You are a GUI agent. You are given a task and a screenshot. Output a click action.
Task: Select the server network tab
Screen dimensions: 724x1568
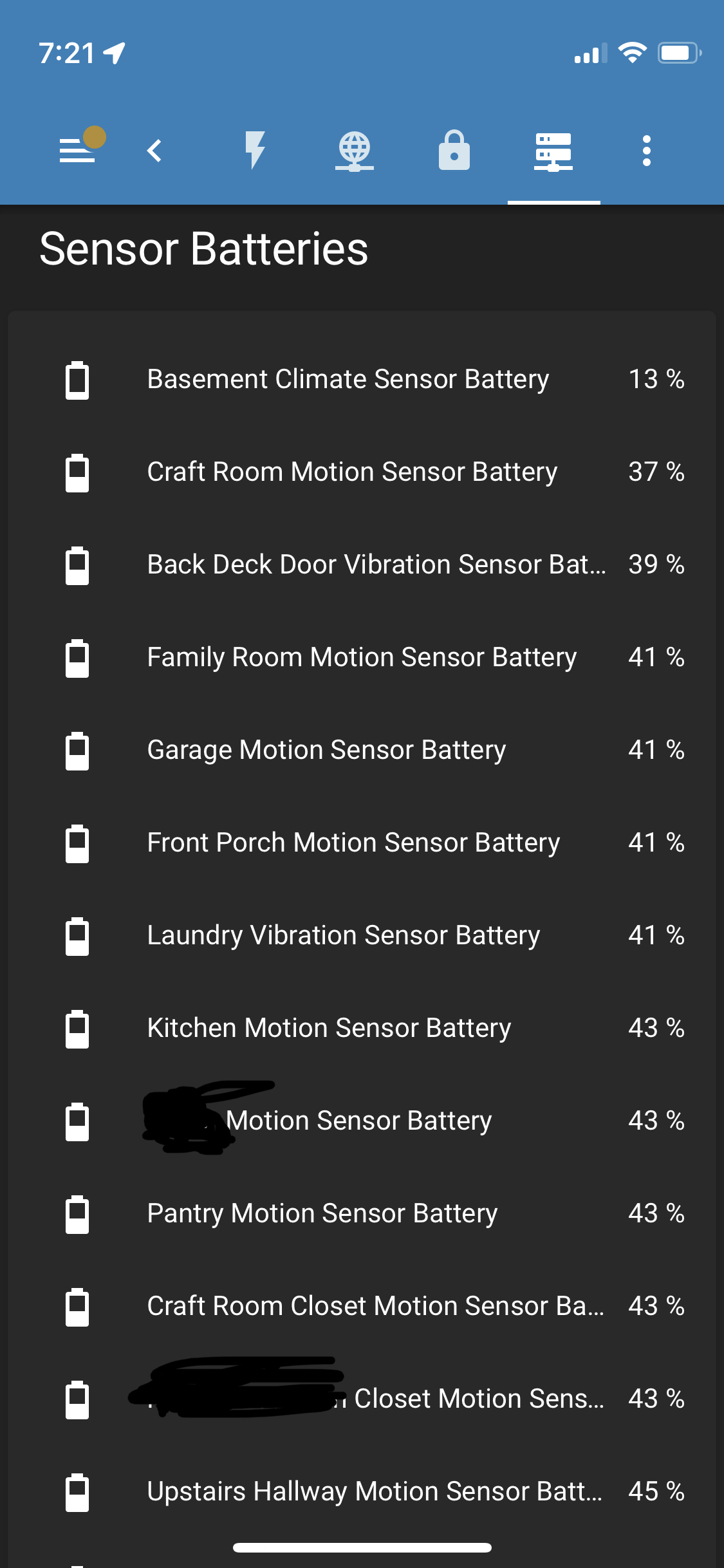553,151
